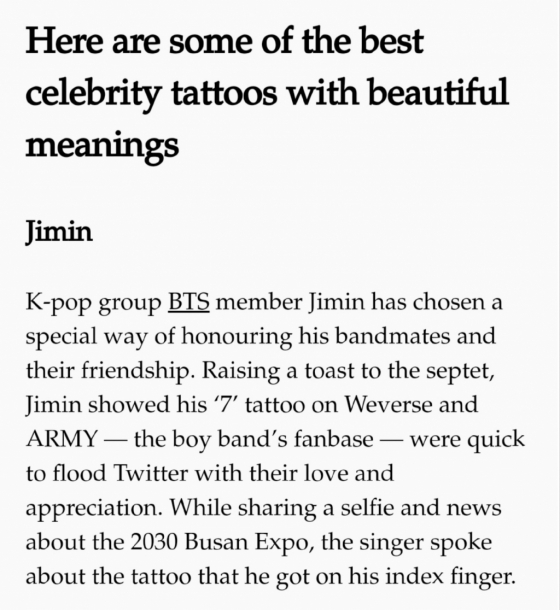Open the underlined BTS link
560x610 pixels.
click(x=189, y=302)
